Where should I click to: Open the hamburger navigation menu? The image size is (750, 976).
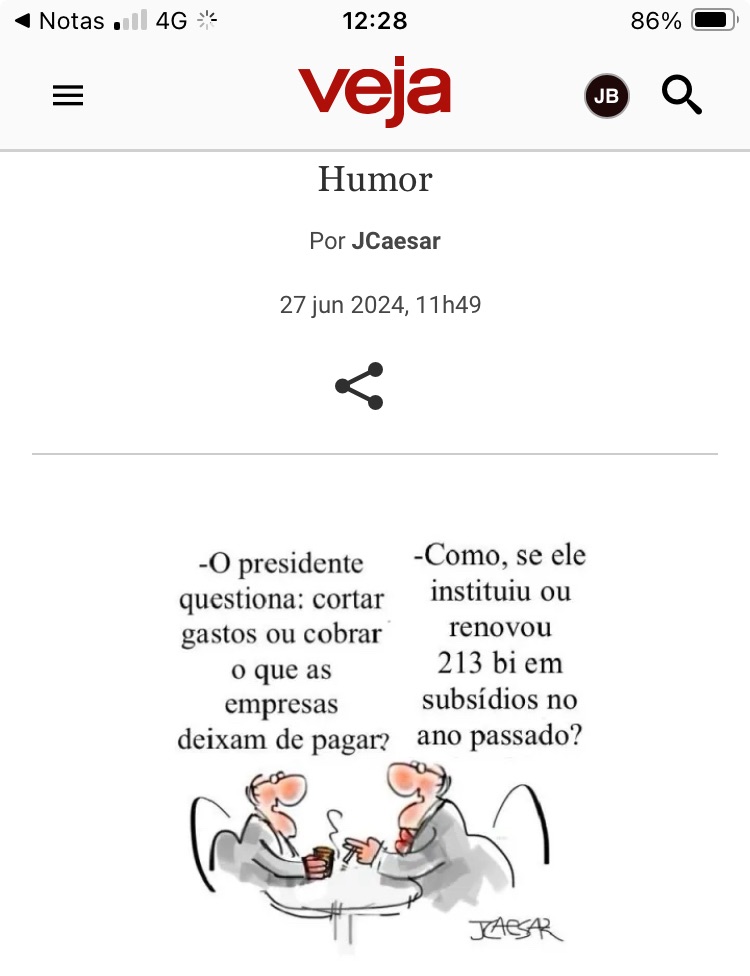point(68,96)
